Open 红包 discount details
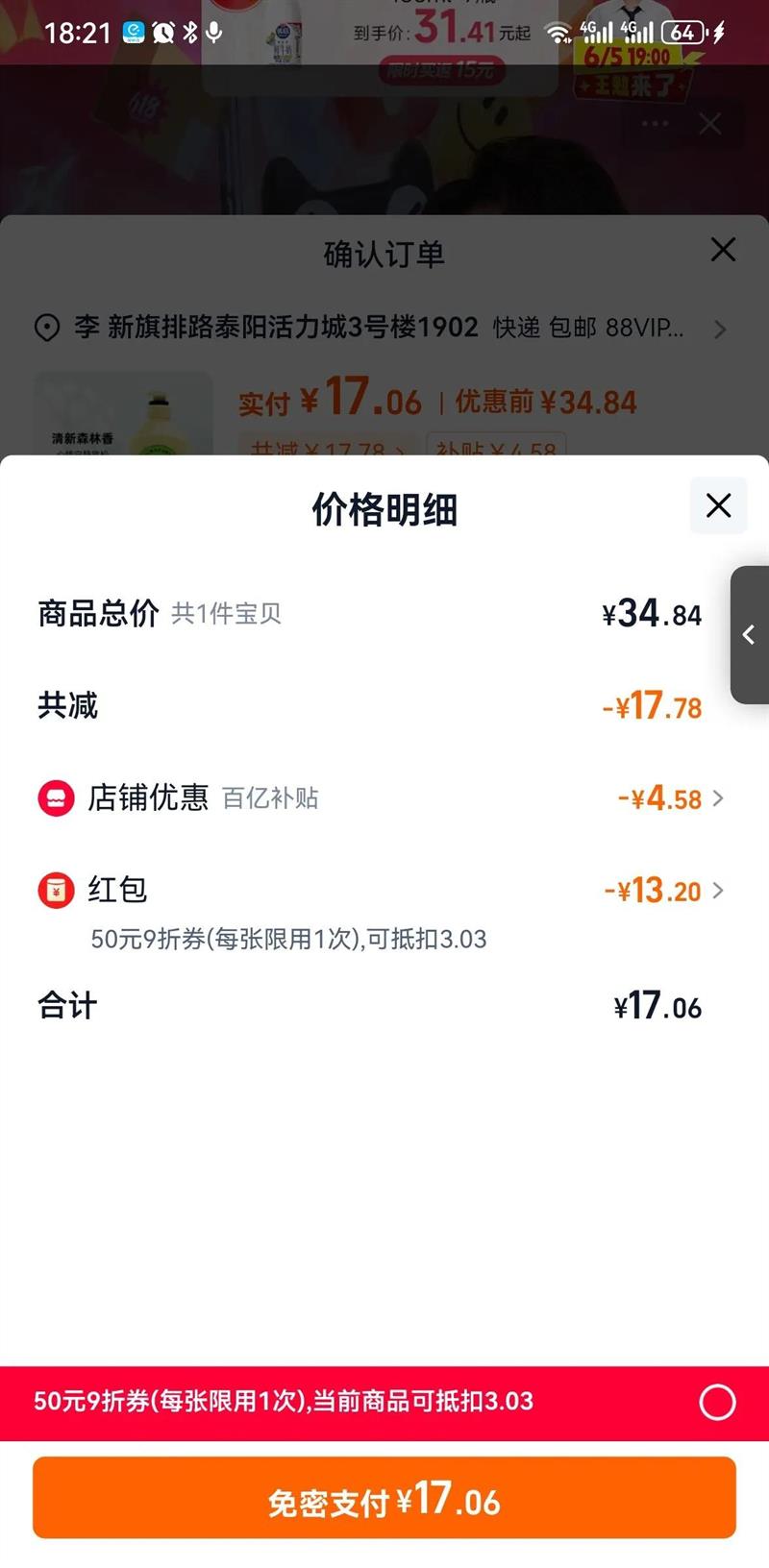769x1568 pixels. 663,891
